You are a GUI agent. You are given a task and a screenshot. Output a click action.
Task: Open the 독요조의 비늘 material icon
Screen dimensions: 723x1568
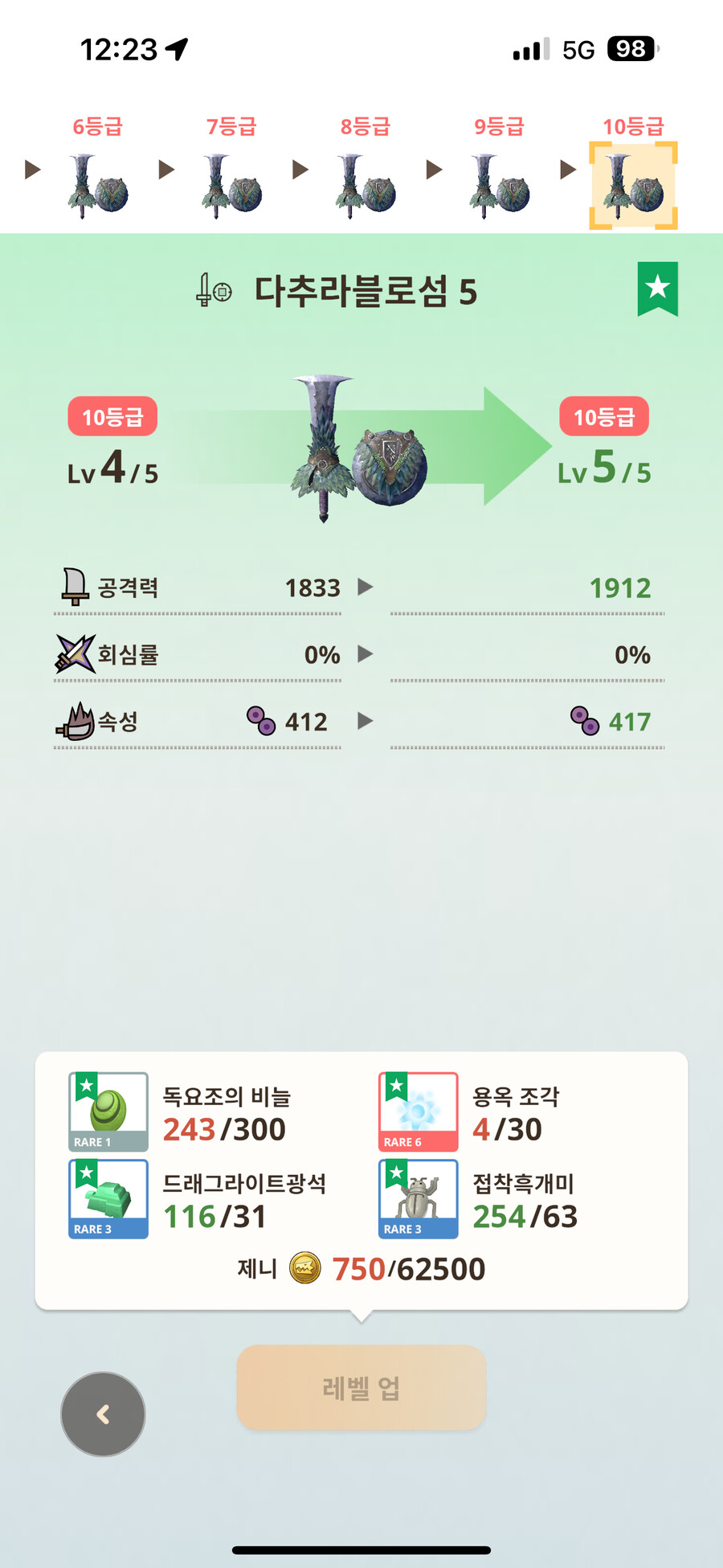pos(108,1112)
